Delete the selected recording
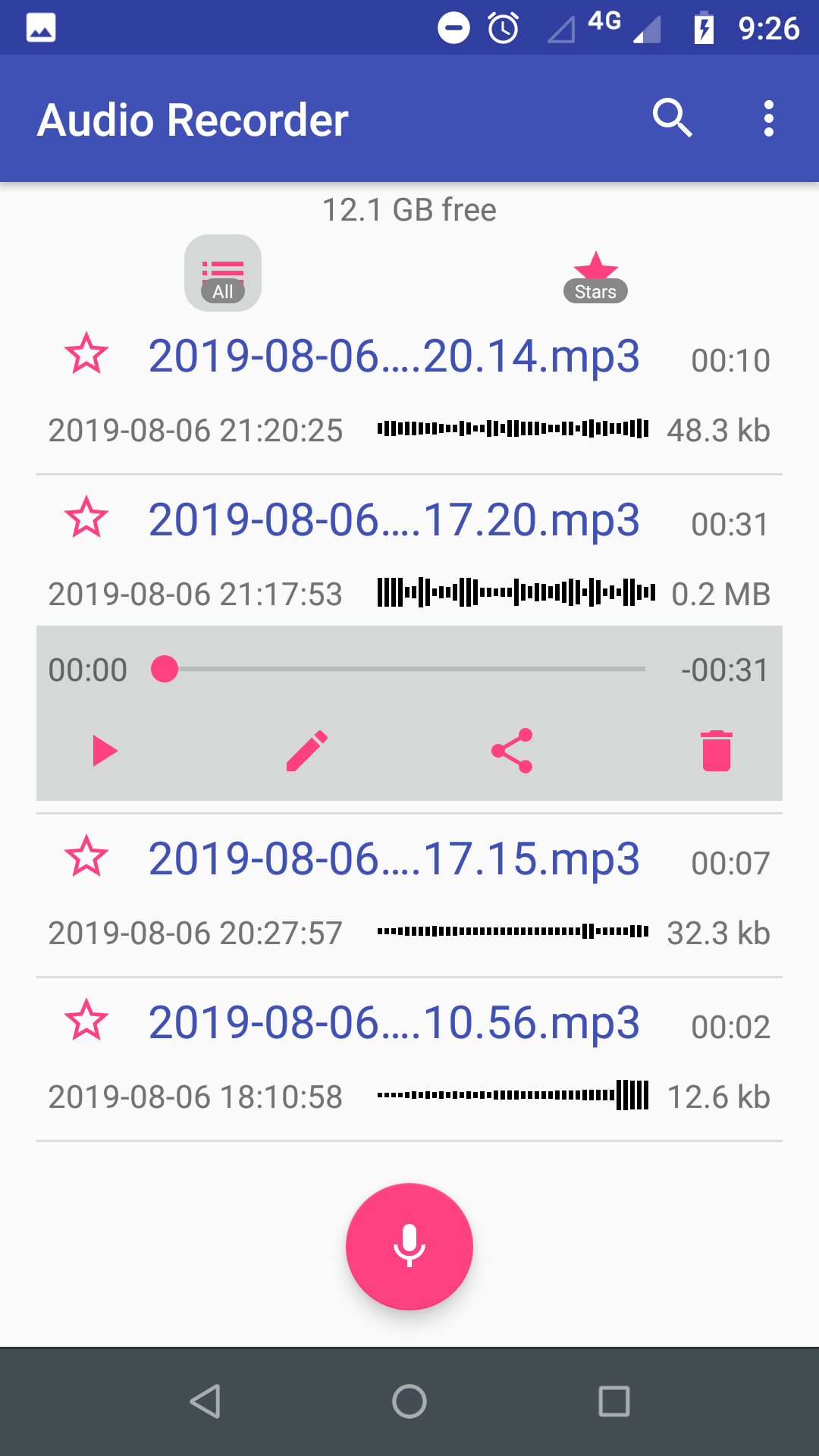 pyautogui.click(x=717, y=751)
